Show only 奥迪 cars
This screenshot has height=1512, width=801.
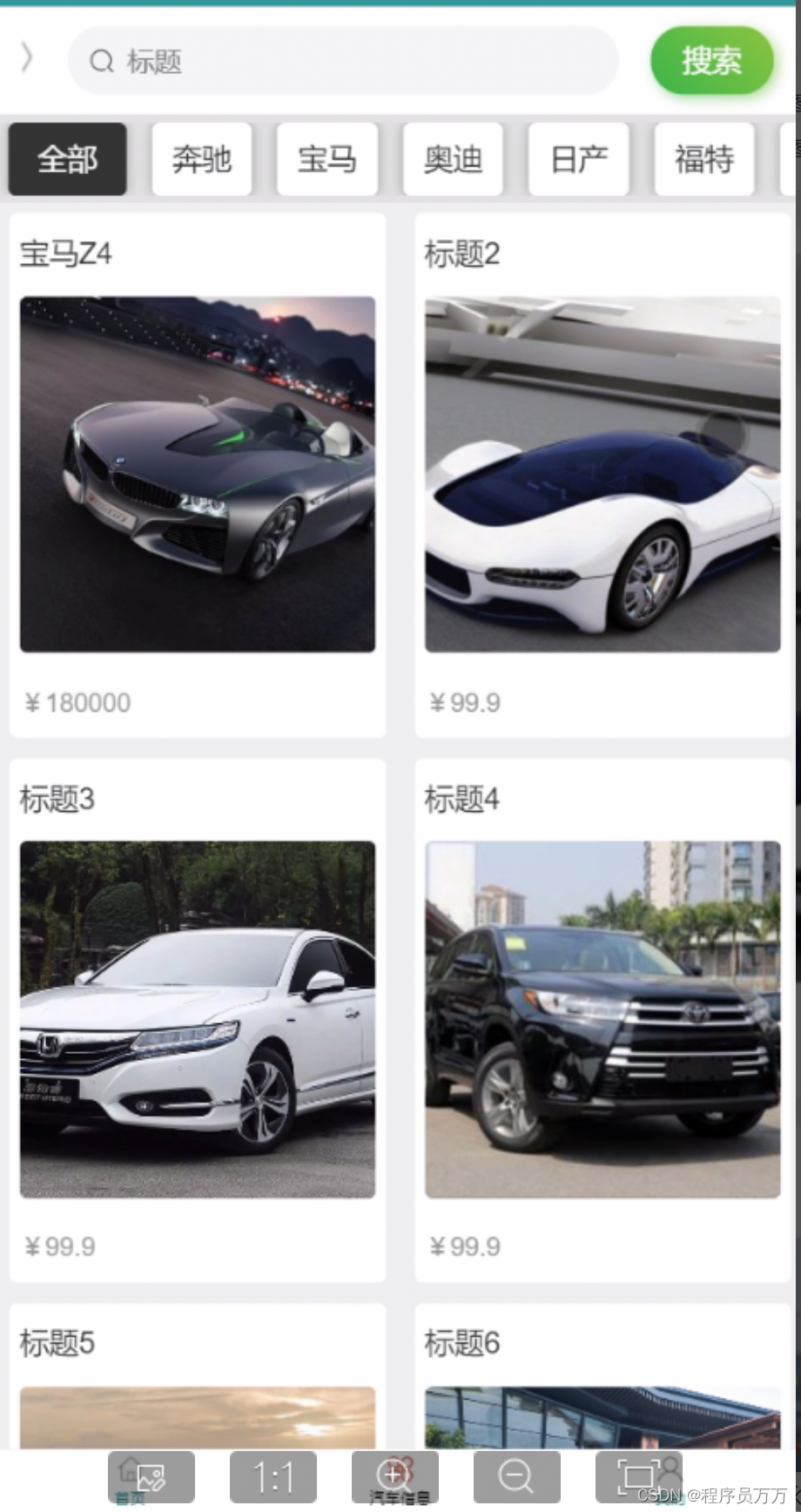click(x=453, y=159)
